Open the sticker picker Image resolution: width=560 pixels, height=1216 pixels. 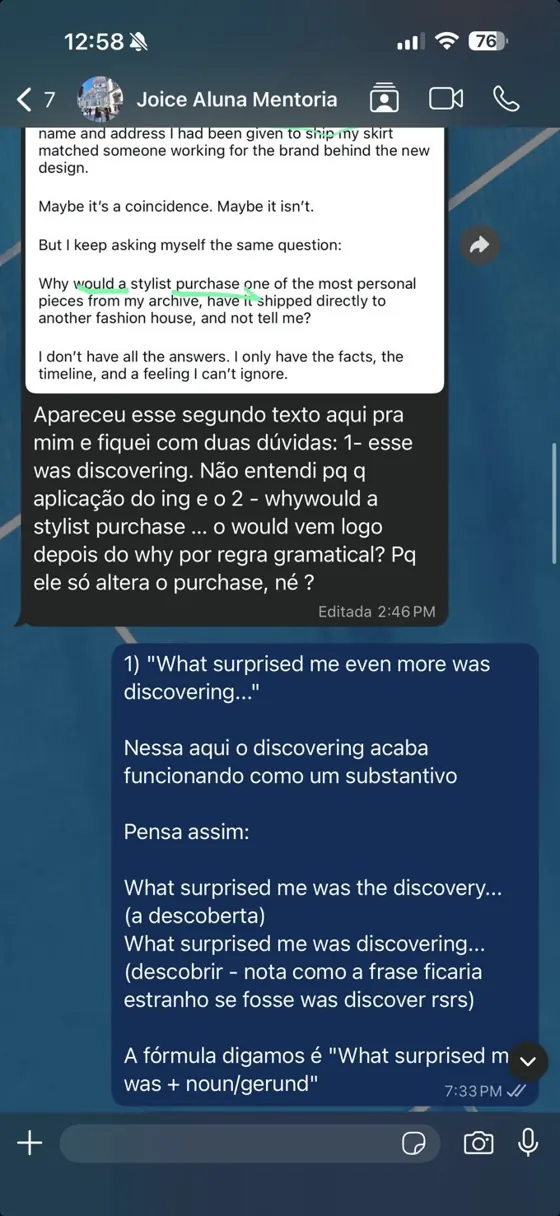coord(414,1144)
